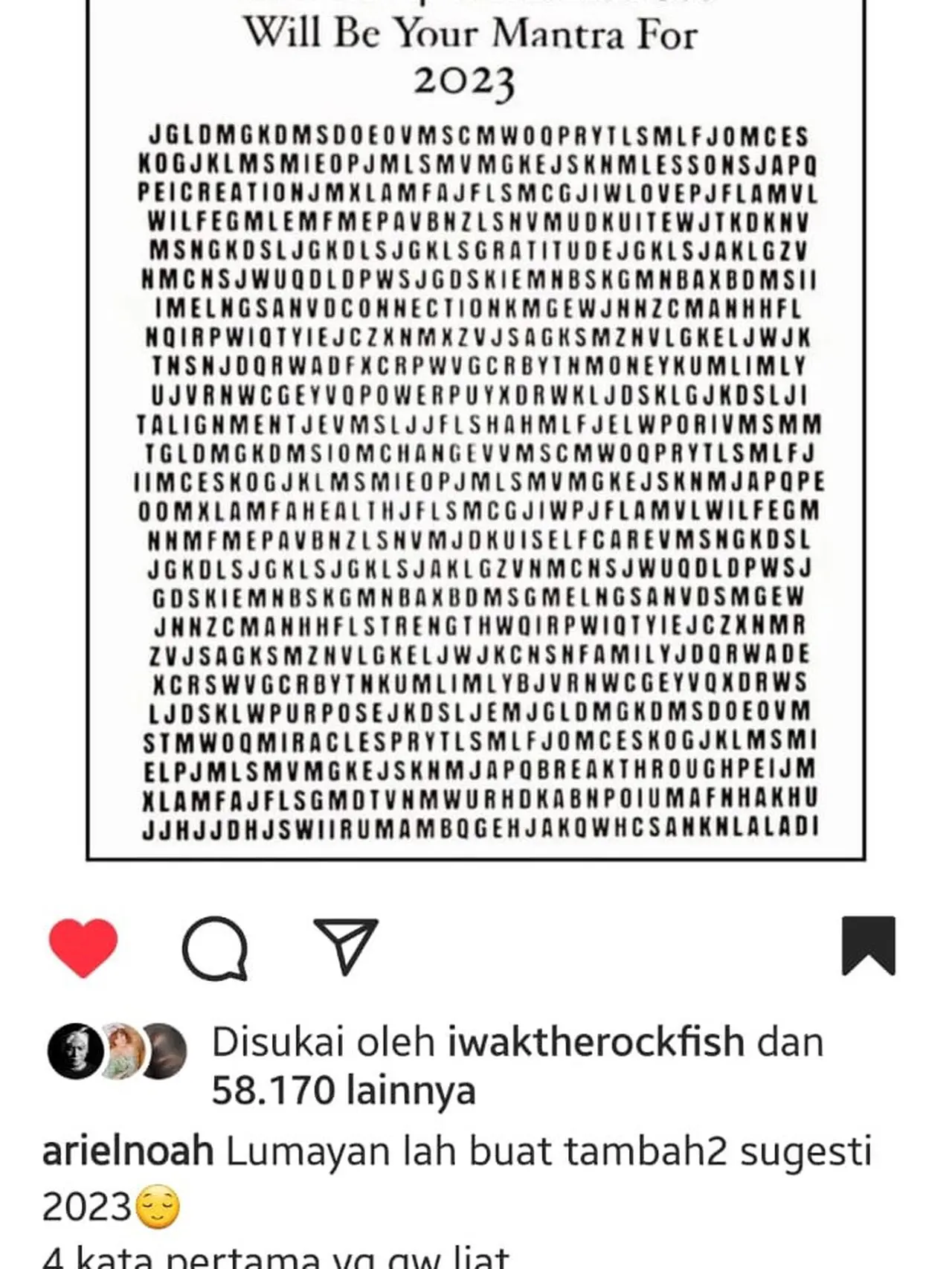Screen dimensions: 952x1269
Task: Open arielnoah profile from the caption
Action: 128,1151
